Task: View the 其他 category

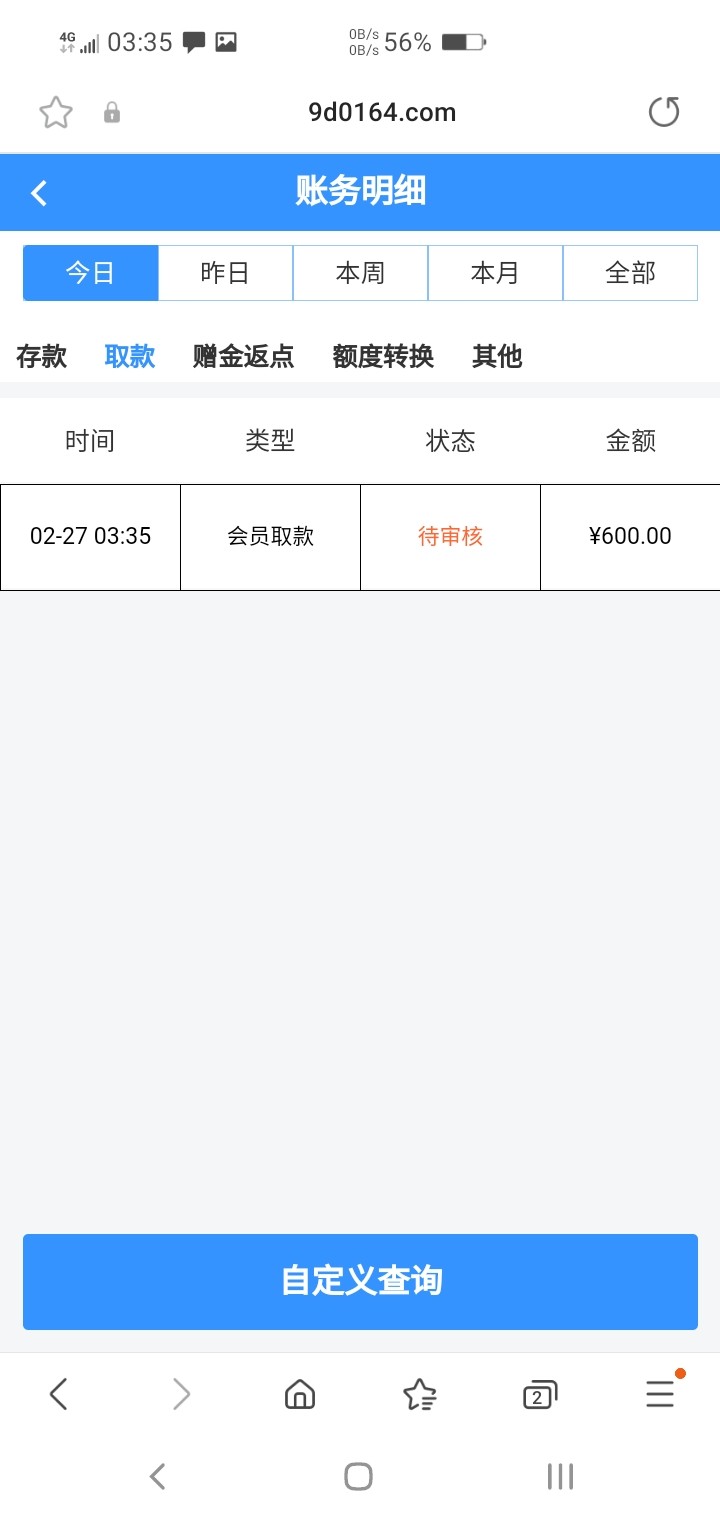Action: pyautogui.click(x=497, y=356)
